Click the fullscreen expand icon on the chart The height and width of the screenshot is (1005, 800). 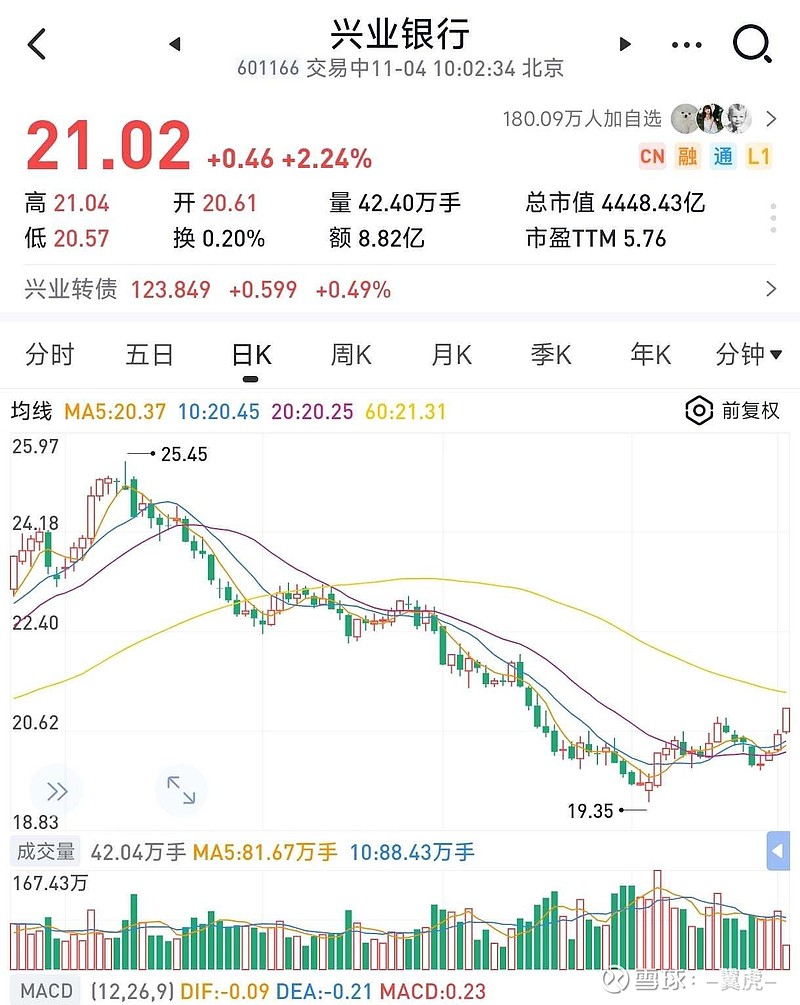coord(181,791)
